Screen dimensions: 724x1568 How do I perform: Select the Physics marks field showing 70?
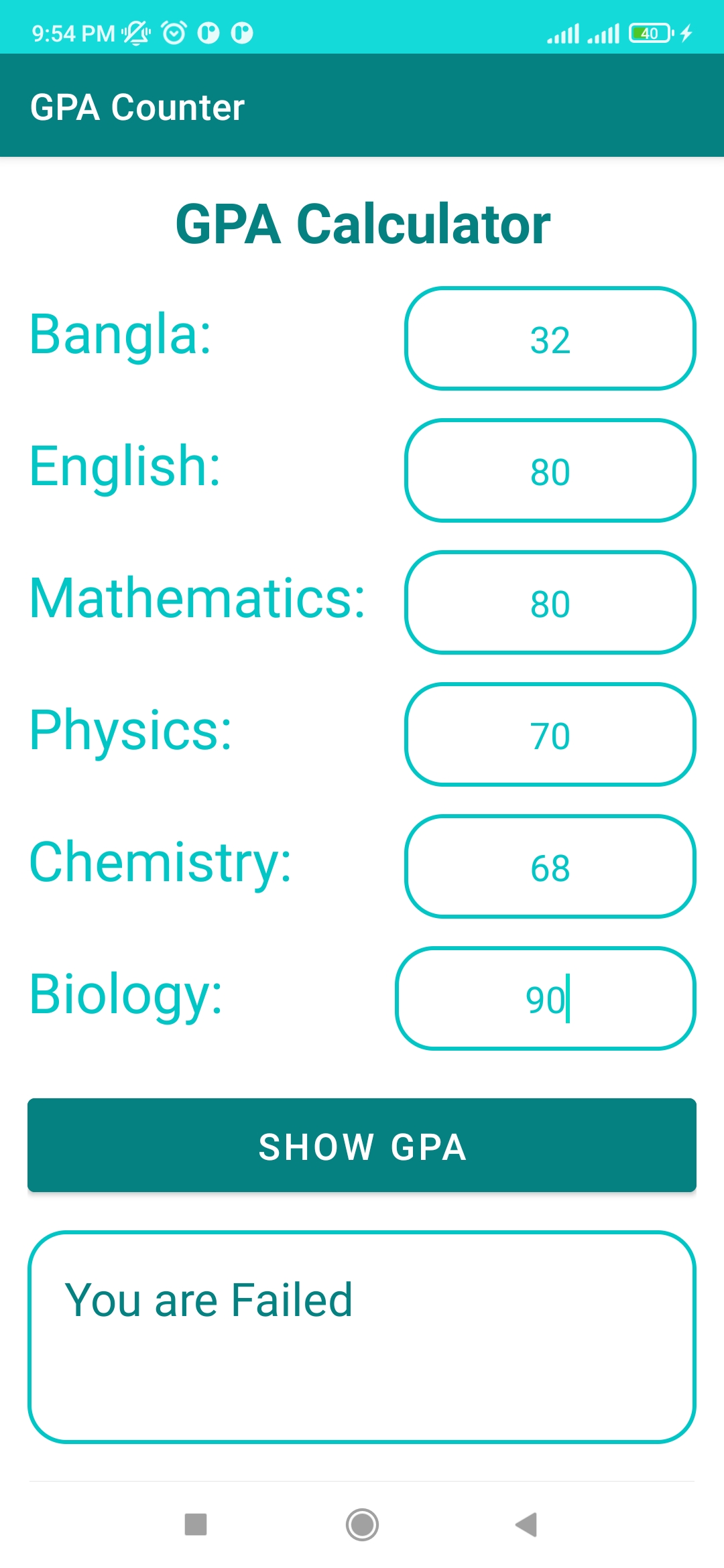pyautogui.click(x=550, y=734)
